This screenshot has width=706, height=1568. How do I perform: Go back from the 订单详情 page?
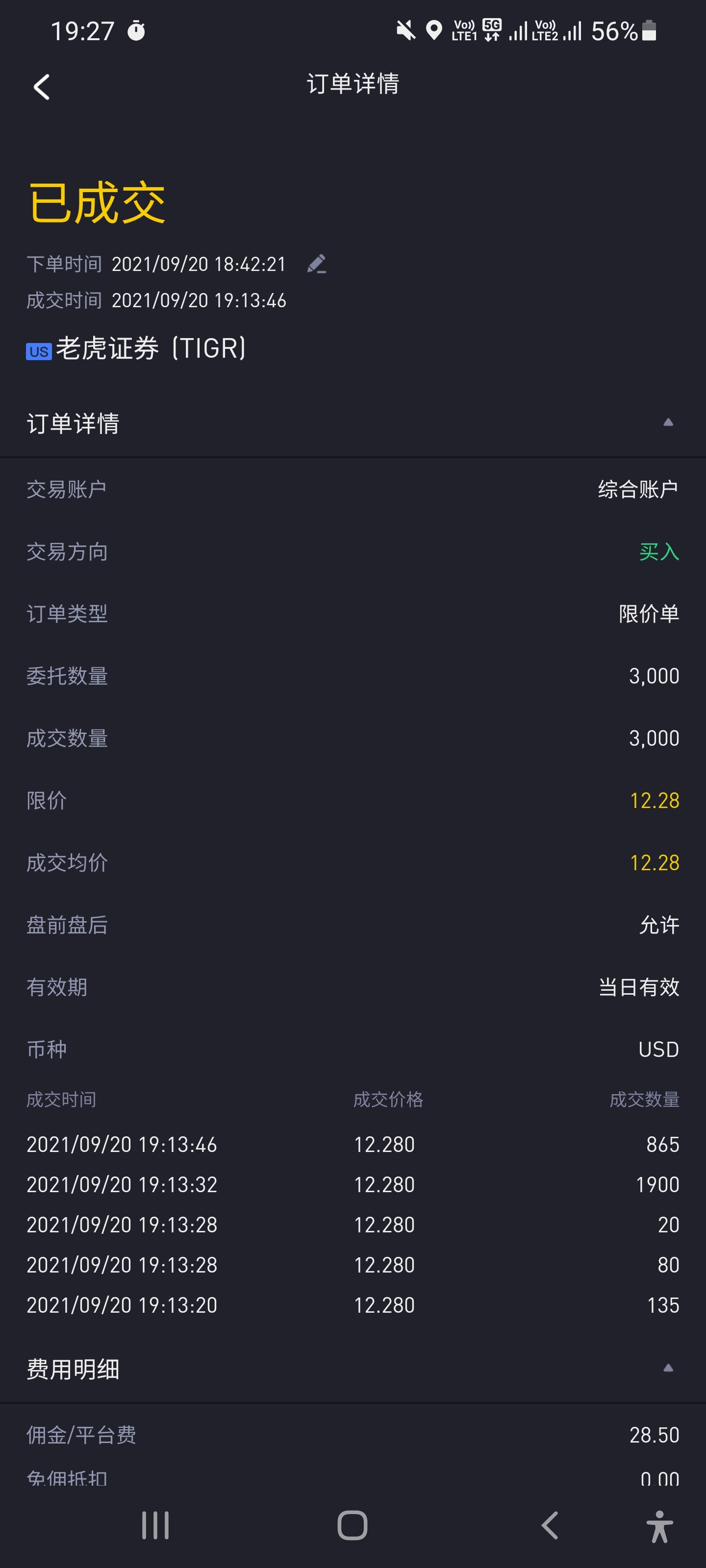pos(41,86)
